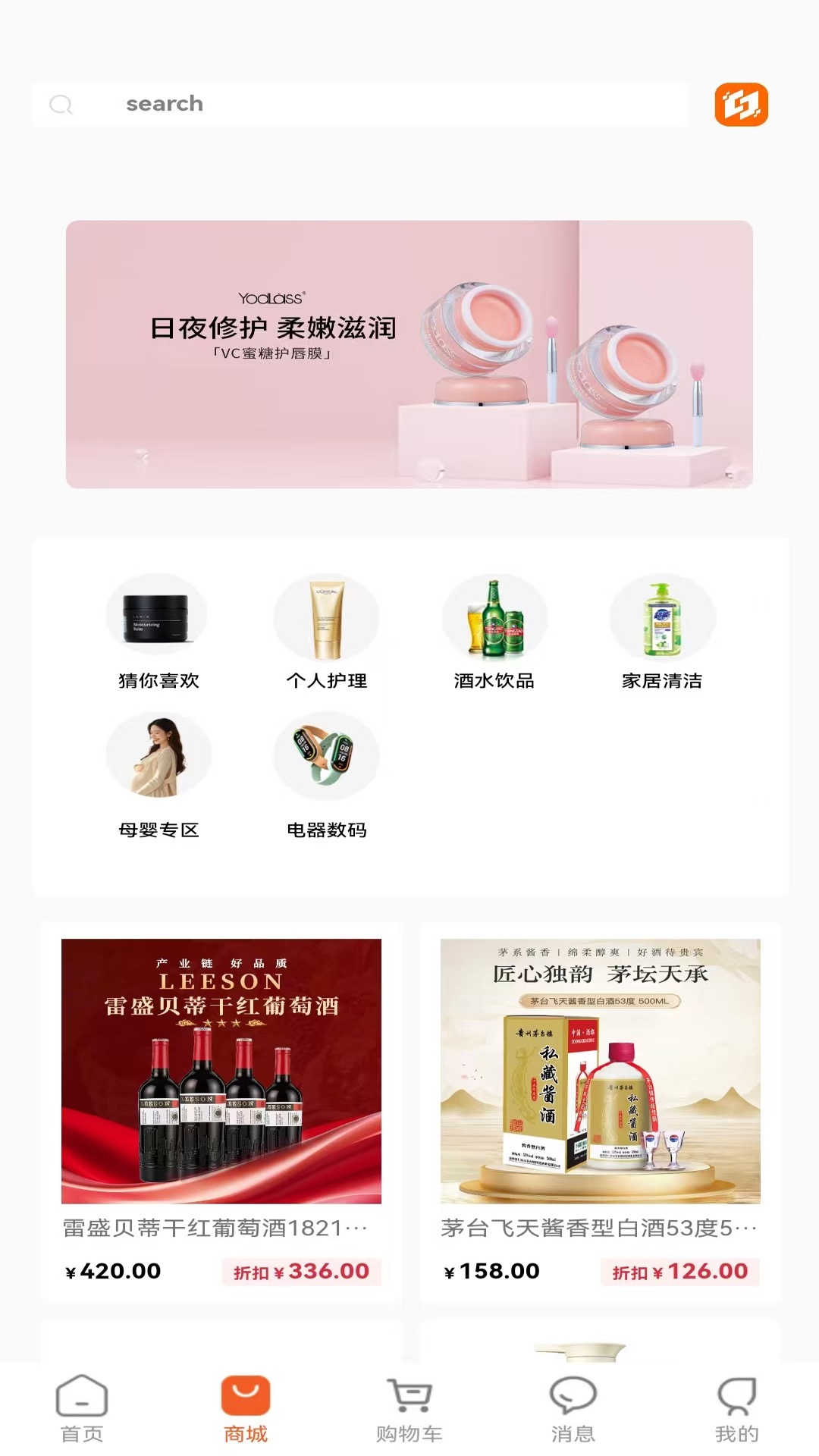Switch to the 首页 tab
819x1456 pixels.
tap(82, 1409)
